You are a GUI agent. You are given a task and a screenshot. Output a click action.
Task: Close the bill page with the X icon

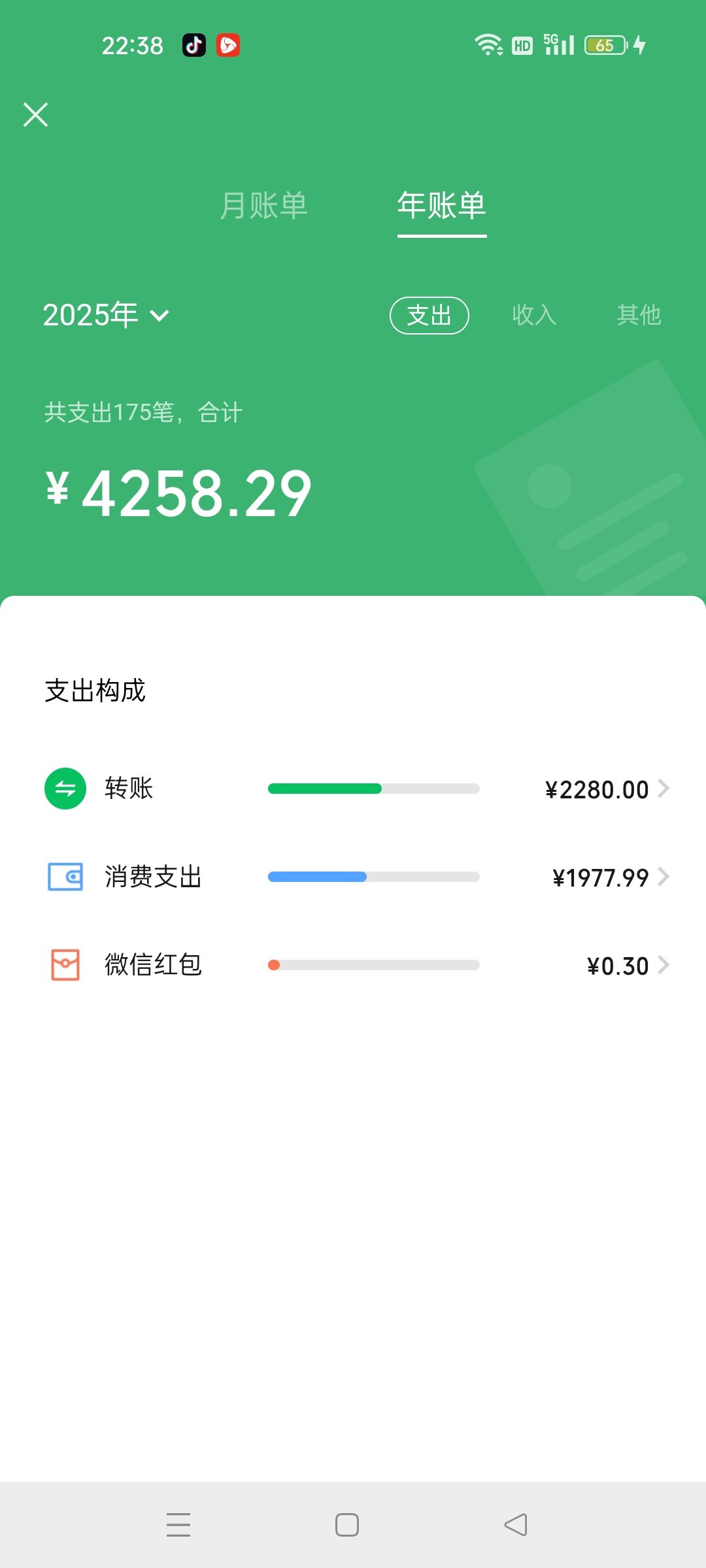(35, 114)
